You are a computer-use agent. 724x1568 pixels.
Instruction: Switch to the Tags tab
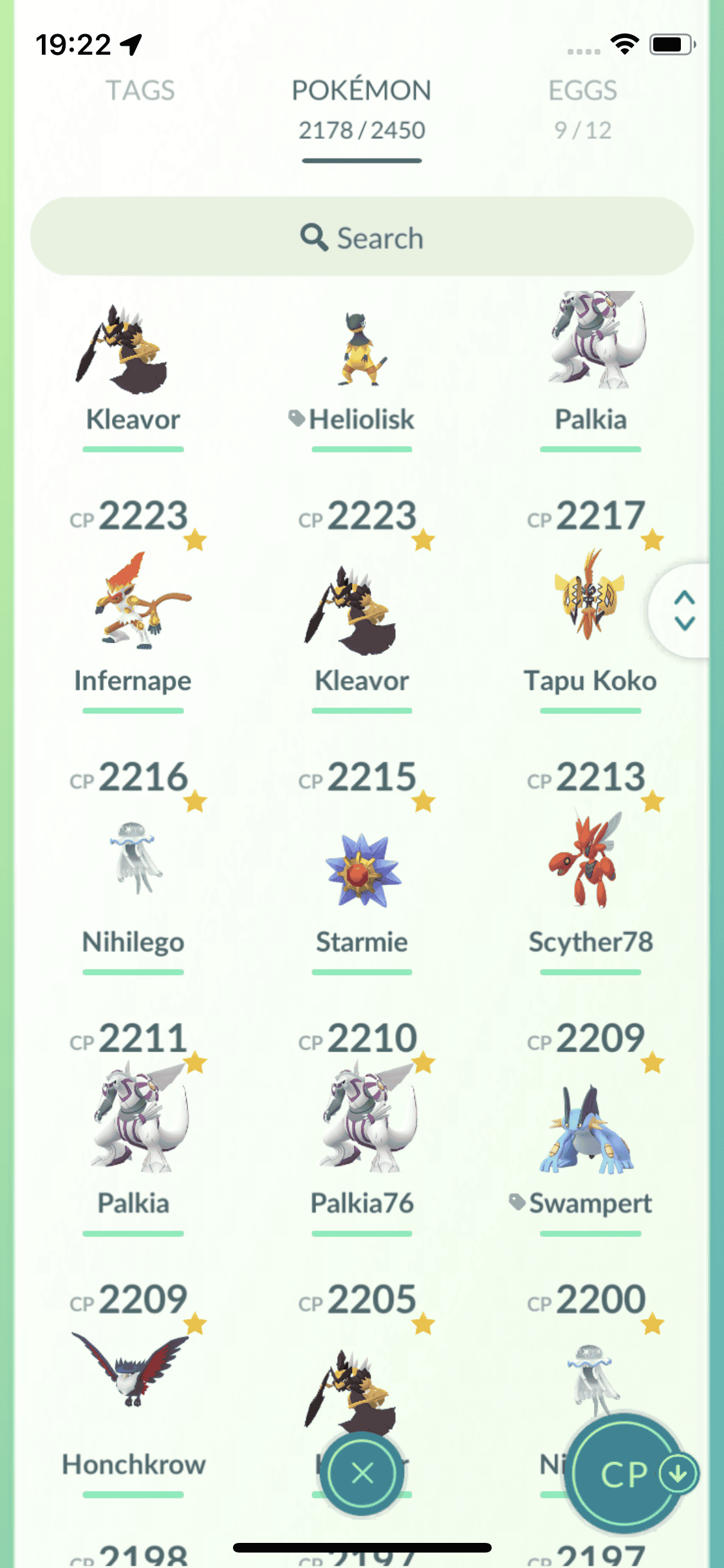click(x=140, y=91)
